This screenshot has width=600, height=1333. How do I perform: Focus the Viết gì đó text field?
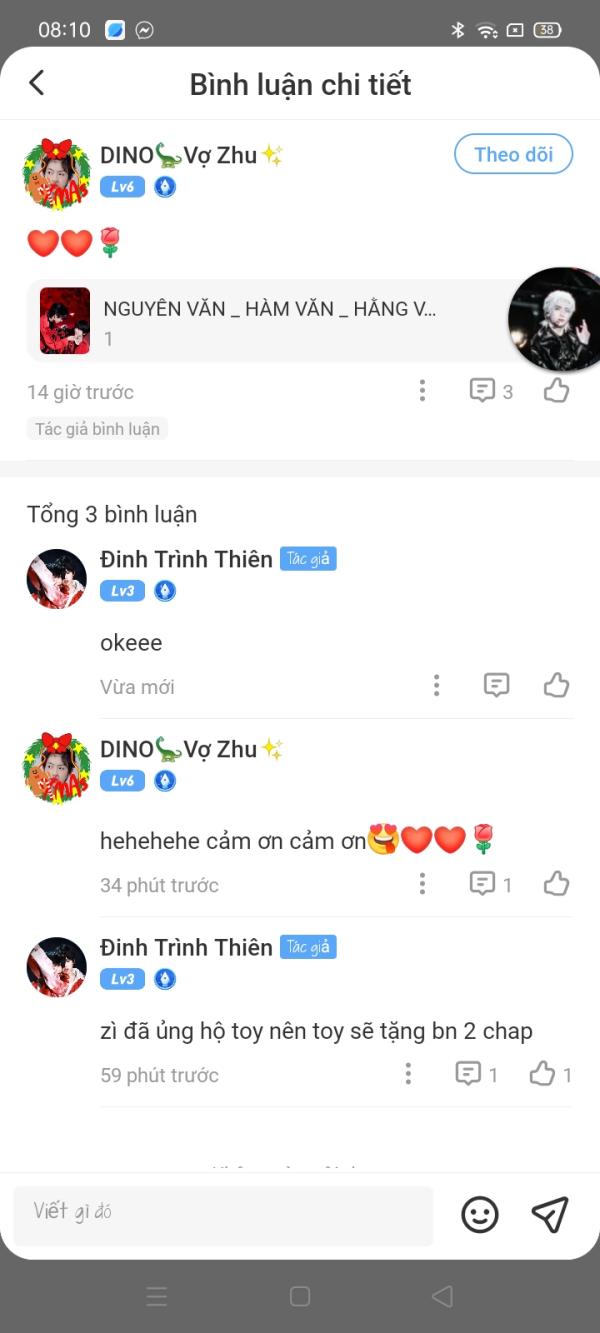[x=223, y=1215]
